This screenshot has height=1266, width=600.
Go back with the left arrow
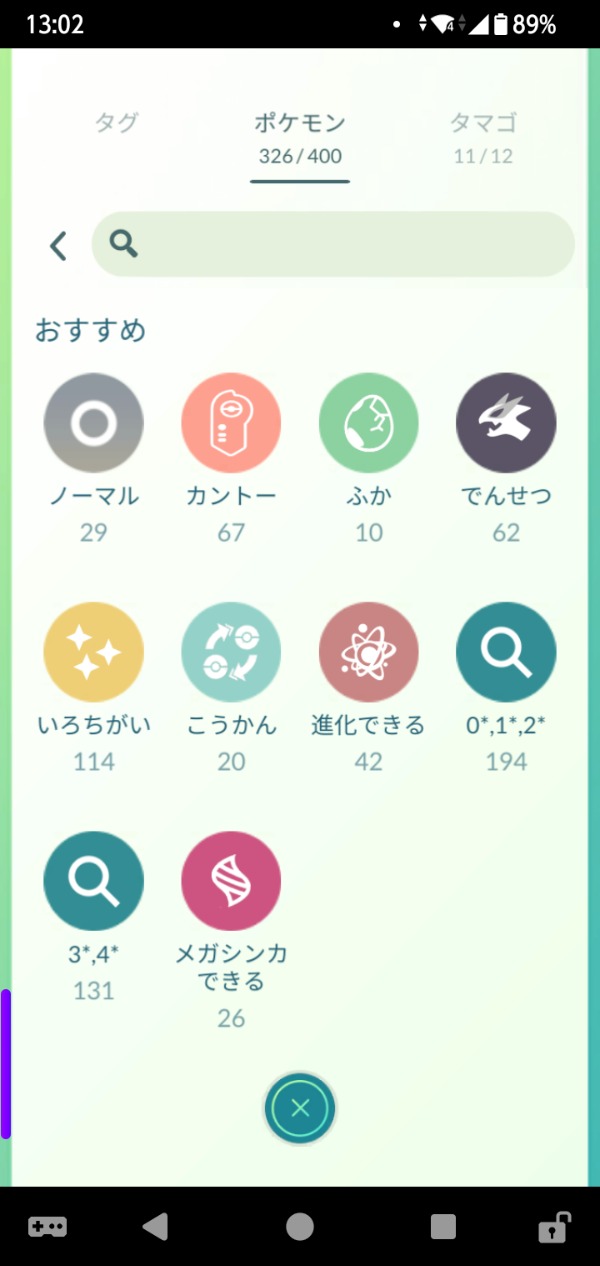(x=59, y=245)
